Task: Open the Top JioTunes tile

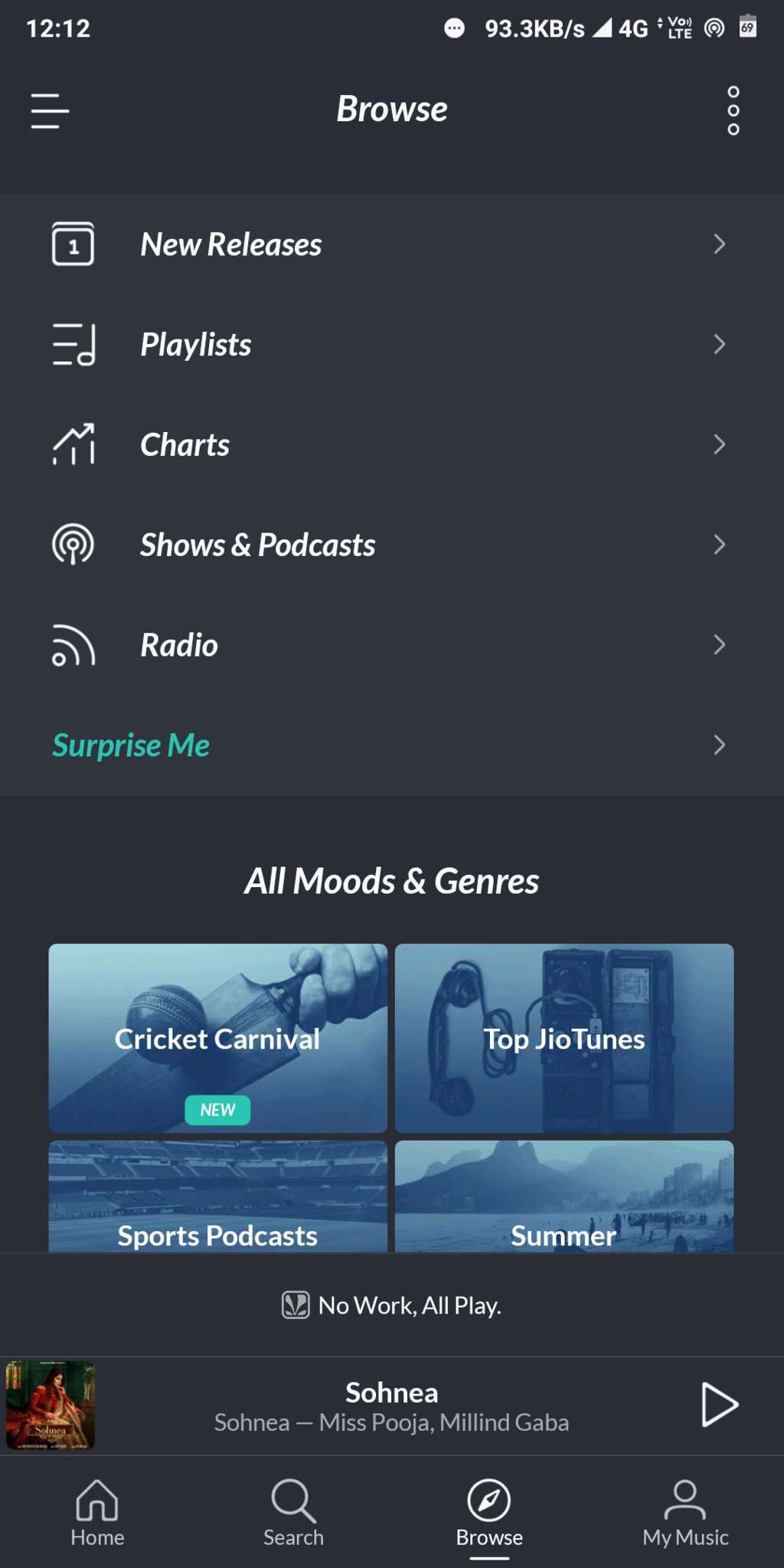Action: [x=564, y=1038]
